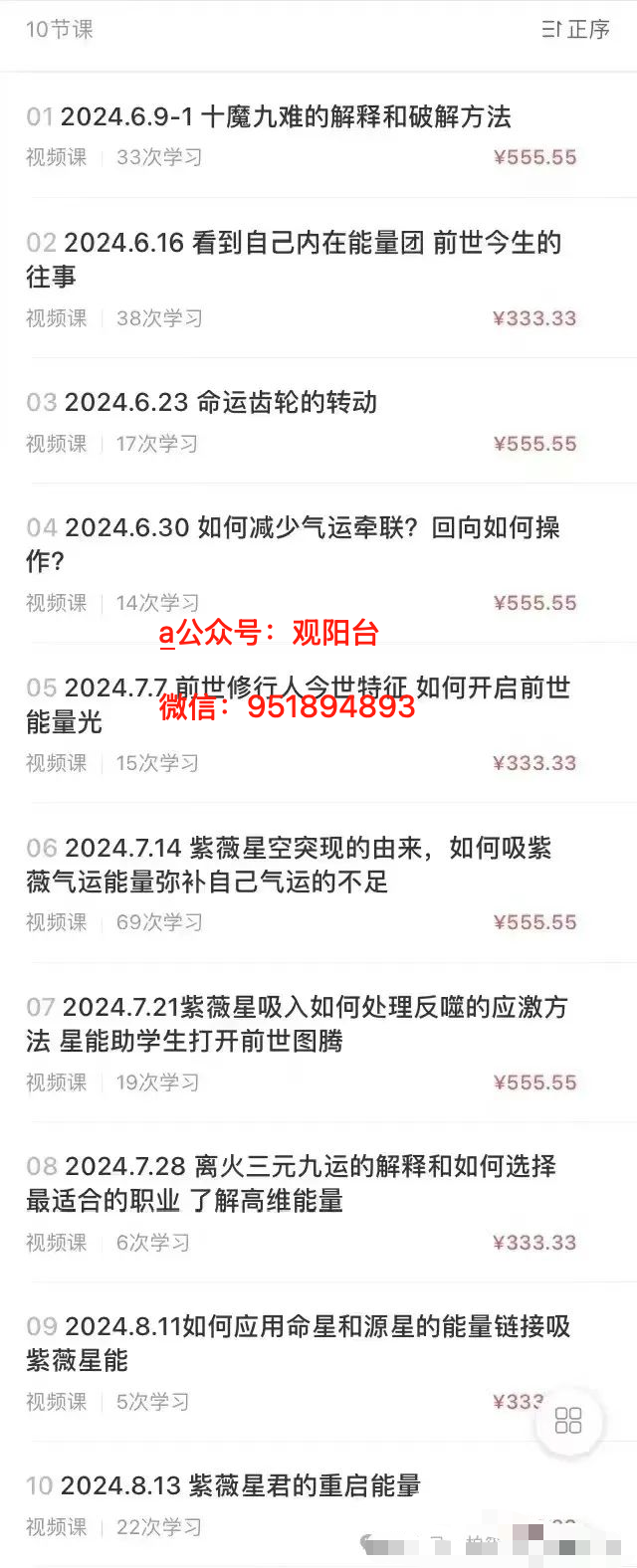Open lesson 01 十魔九难的解释和破解方法
This screenshot has width=637, height=1568.
tap(286, 117)
